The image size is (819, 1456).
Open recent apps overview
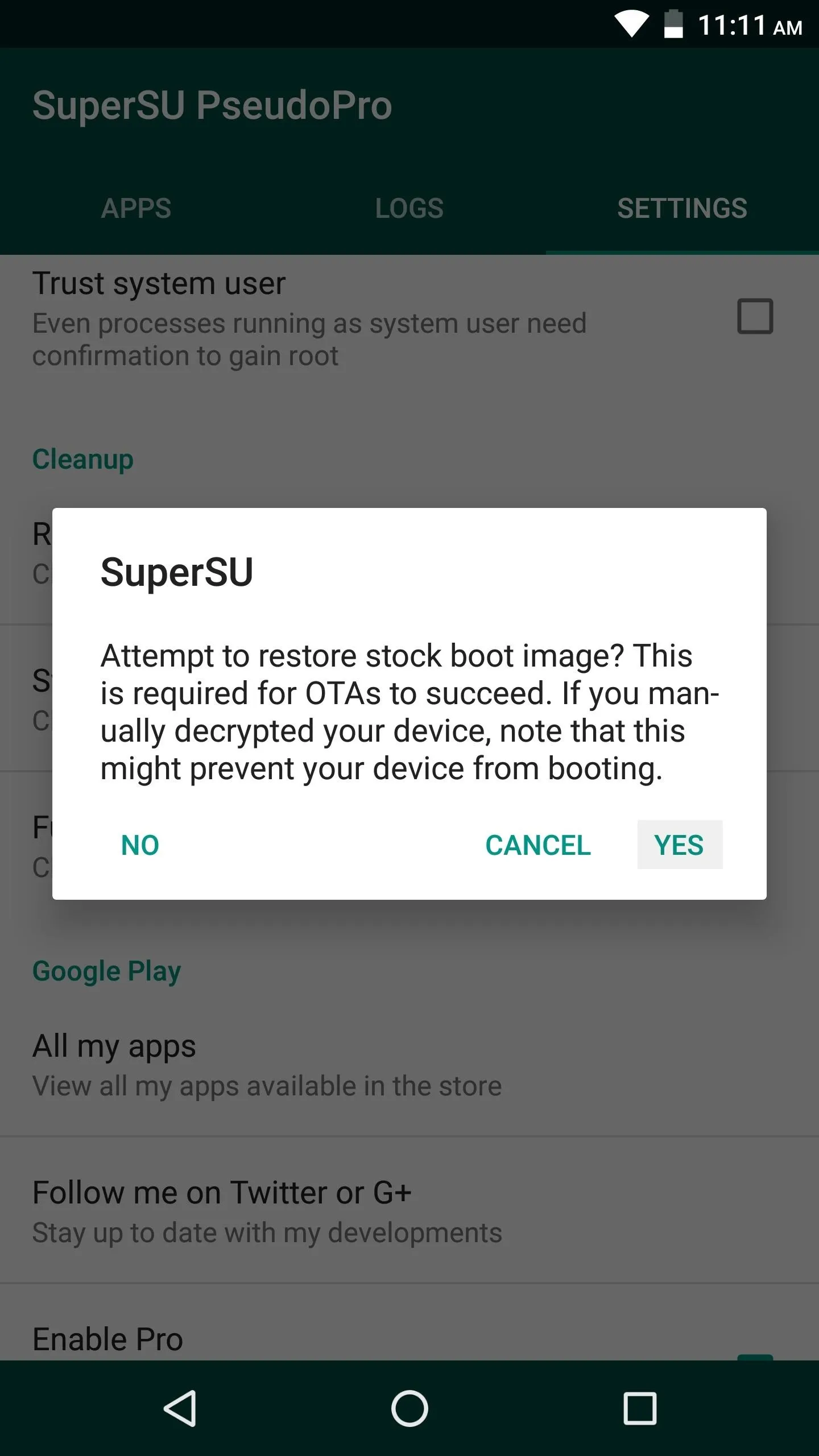coord(640,1409)
